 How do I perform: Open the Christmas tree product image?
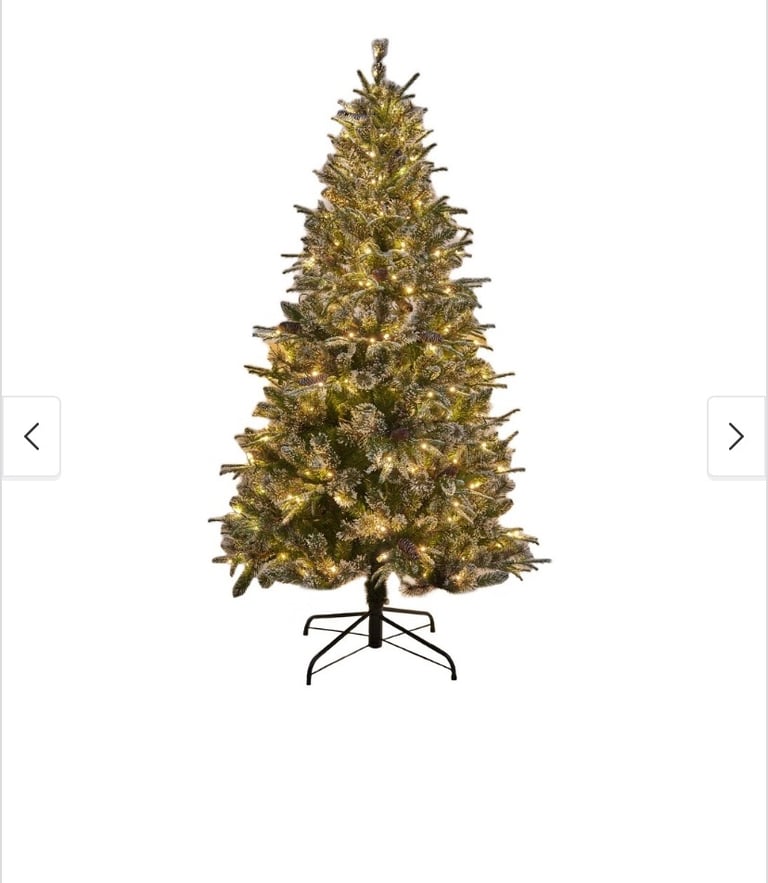[x=380, y=360]
